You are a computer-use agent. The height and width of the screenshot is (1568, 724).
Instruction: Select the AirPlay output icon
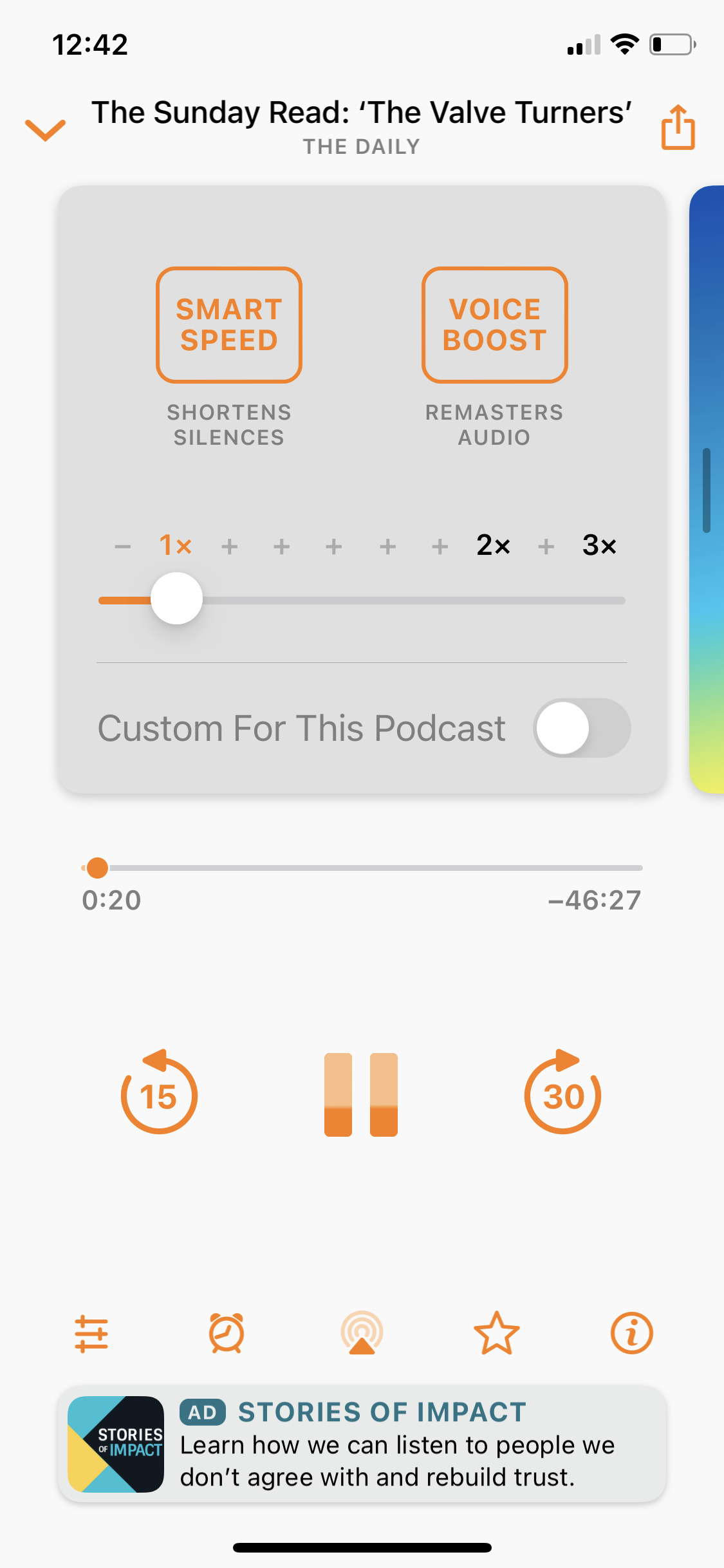(x=362, y=1333)
